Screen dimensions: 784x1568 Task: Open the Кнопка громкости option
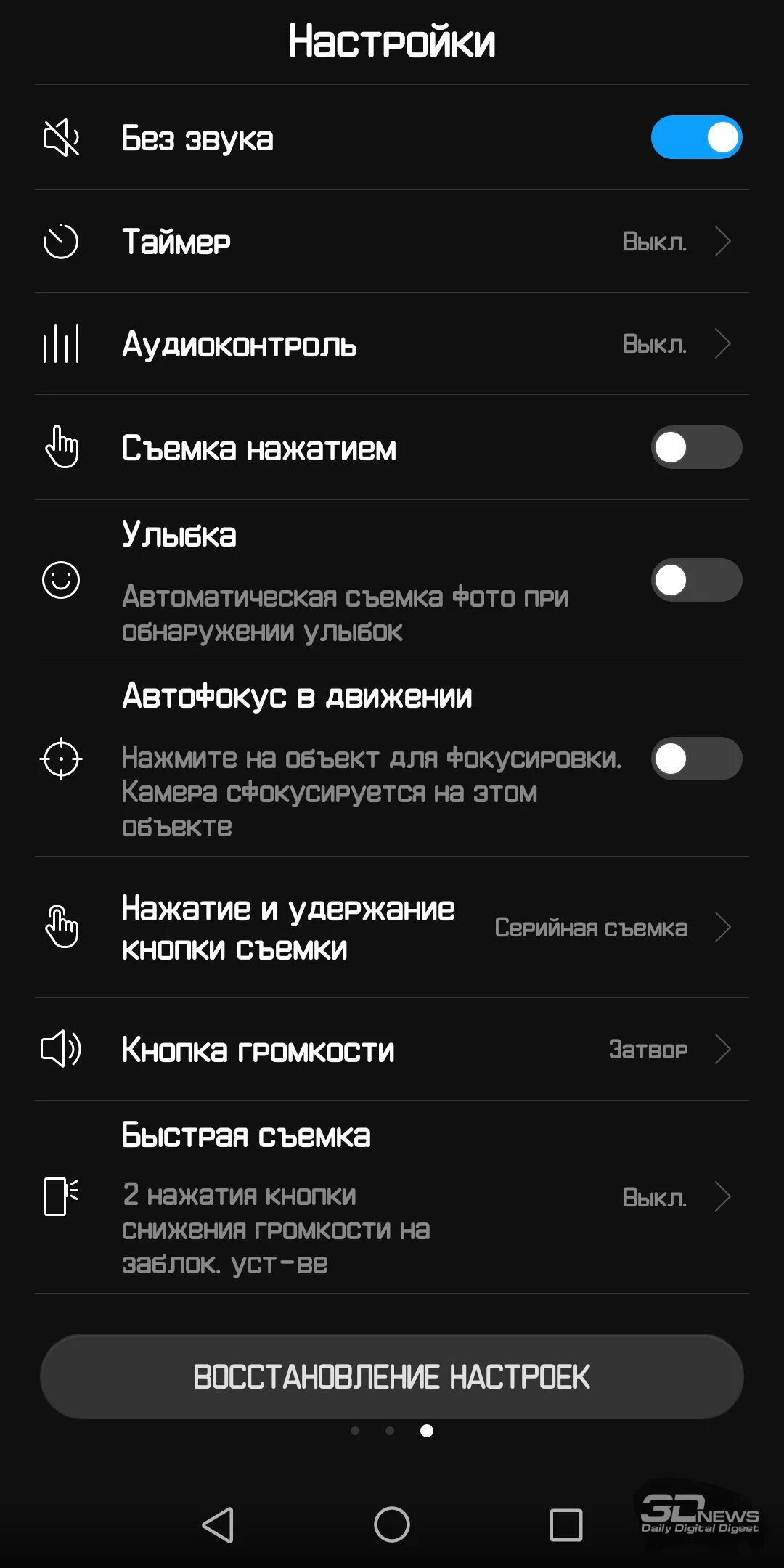tap(392, 1050)
